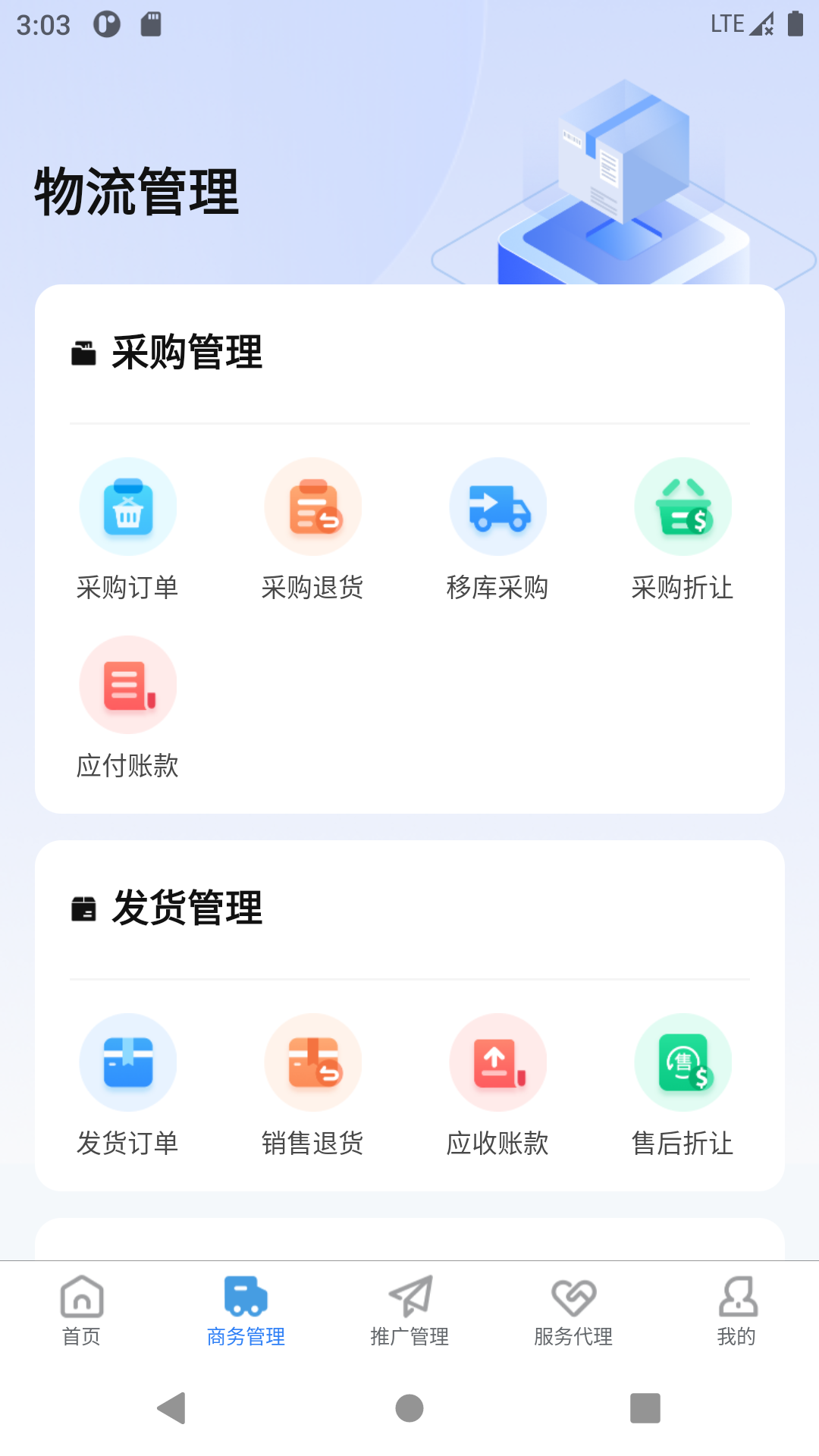The height and width of the screenshot is (1456, 819).
Task: Open the 发货订单 shipping order icon
Action: [x=127, y=1062]
